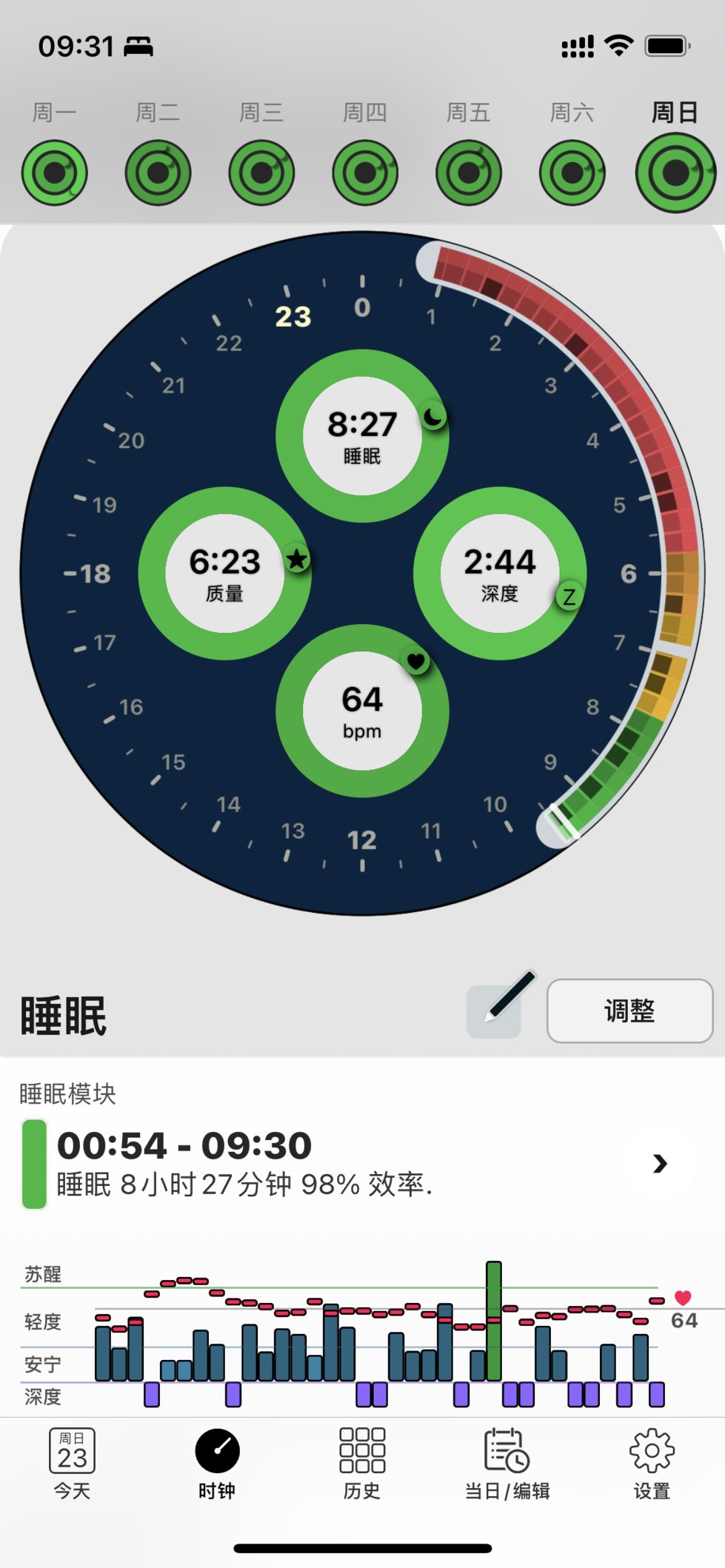This screenshot has height=1568, width=725.
Task: Switch to the 历史 tab
Action: tap(362, 1464)
